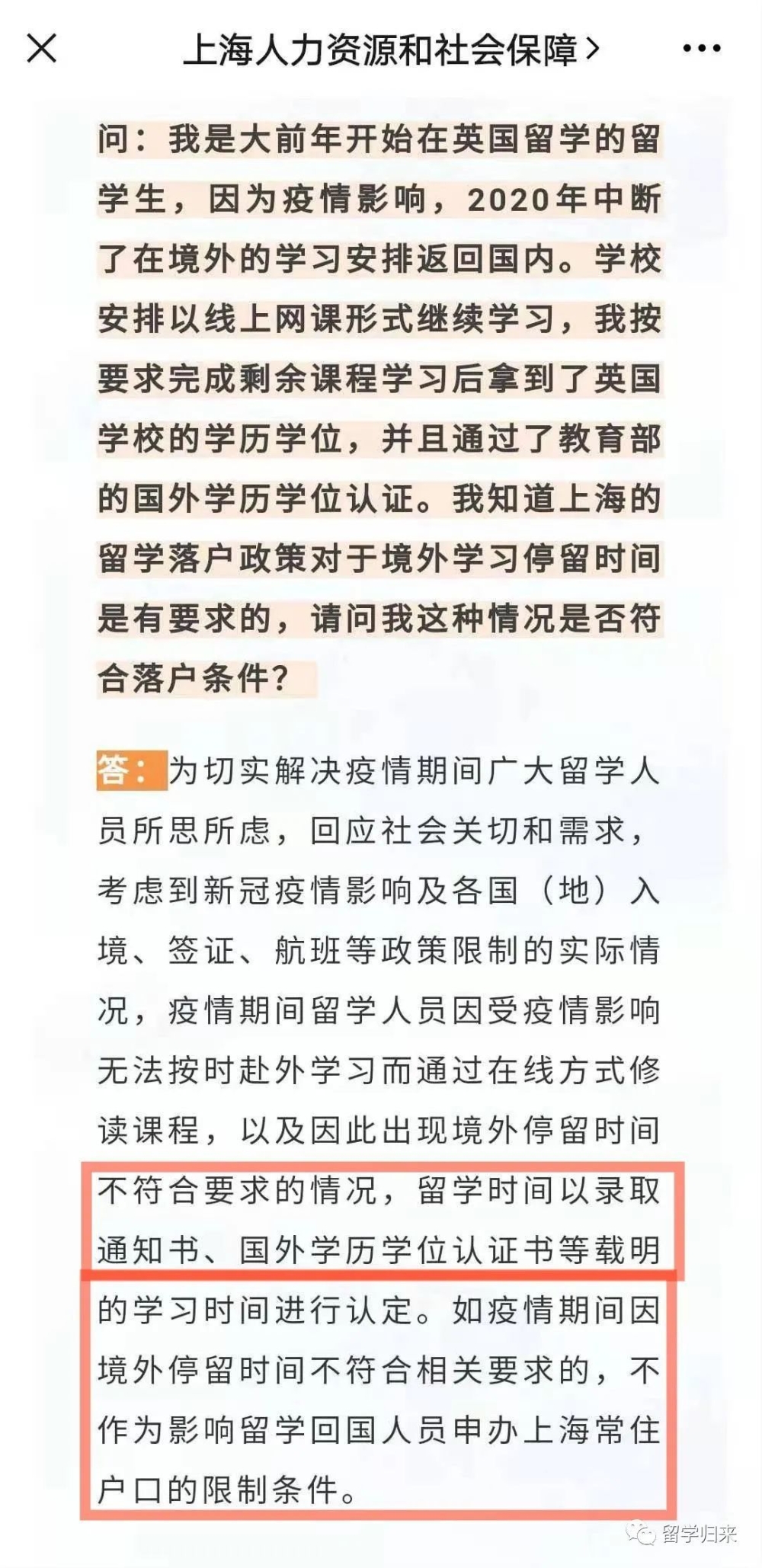Close the article page
762x1568 pixels.
[x=42, y=50]
